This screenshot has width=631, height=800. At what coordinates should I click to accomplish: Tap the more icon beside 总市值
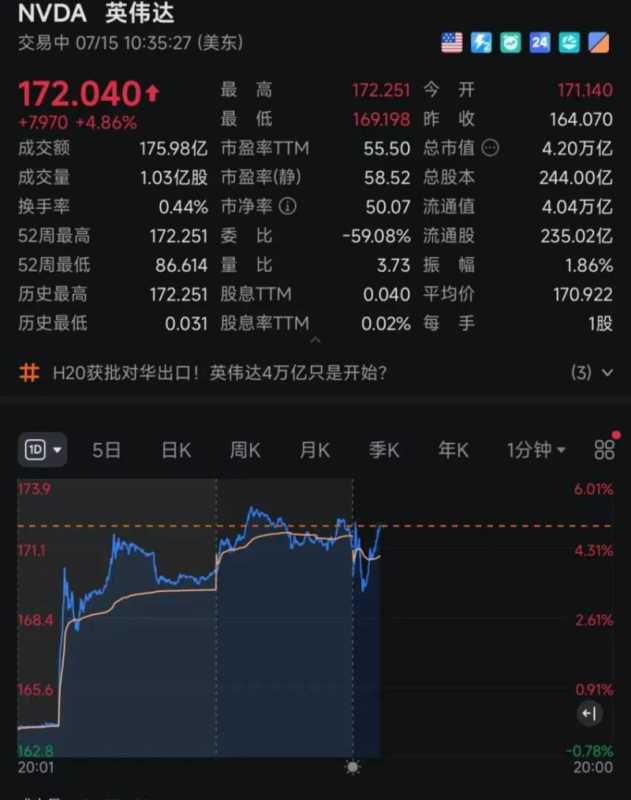tap(490, 149)
